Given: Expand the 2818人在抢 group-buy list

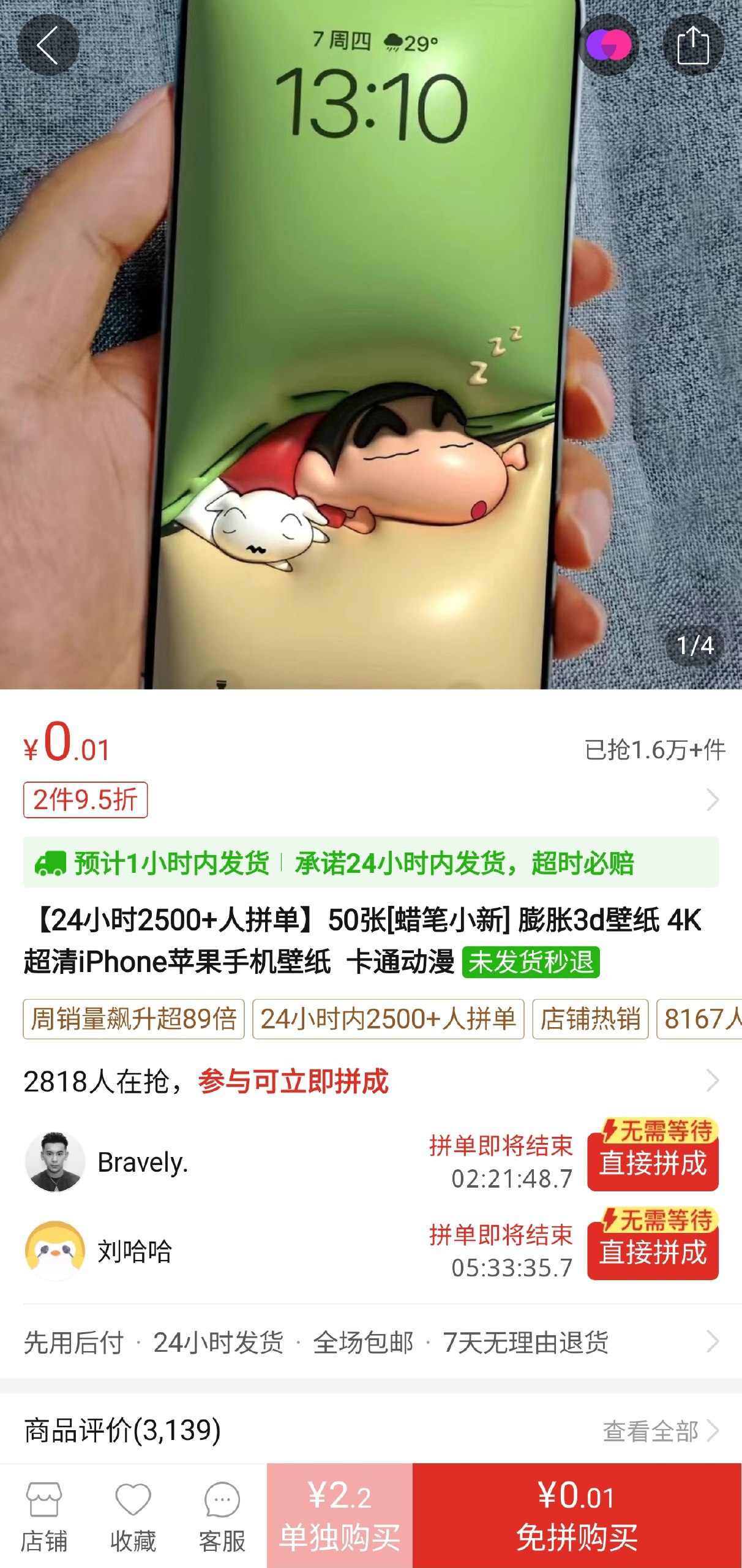Looking at the screenshot, I should point(711,1080).
